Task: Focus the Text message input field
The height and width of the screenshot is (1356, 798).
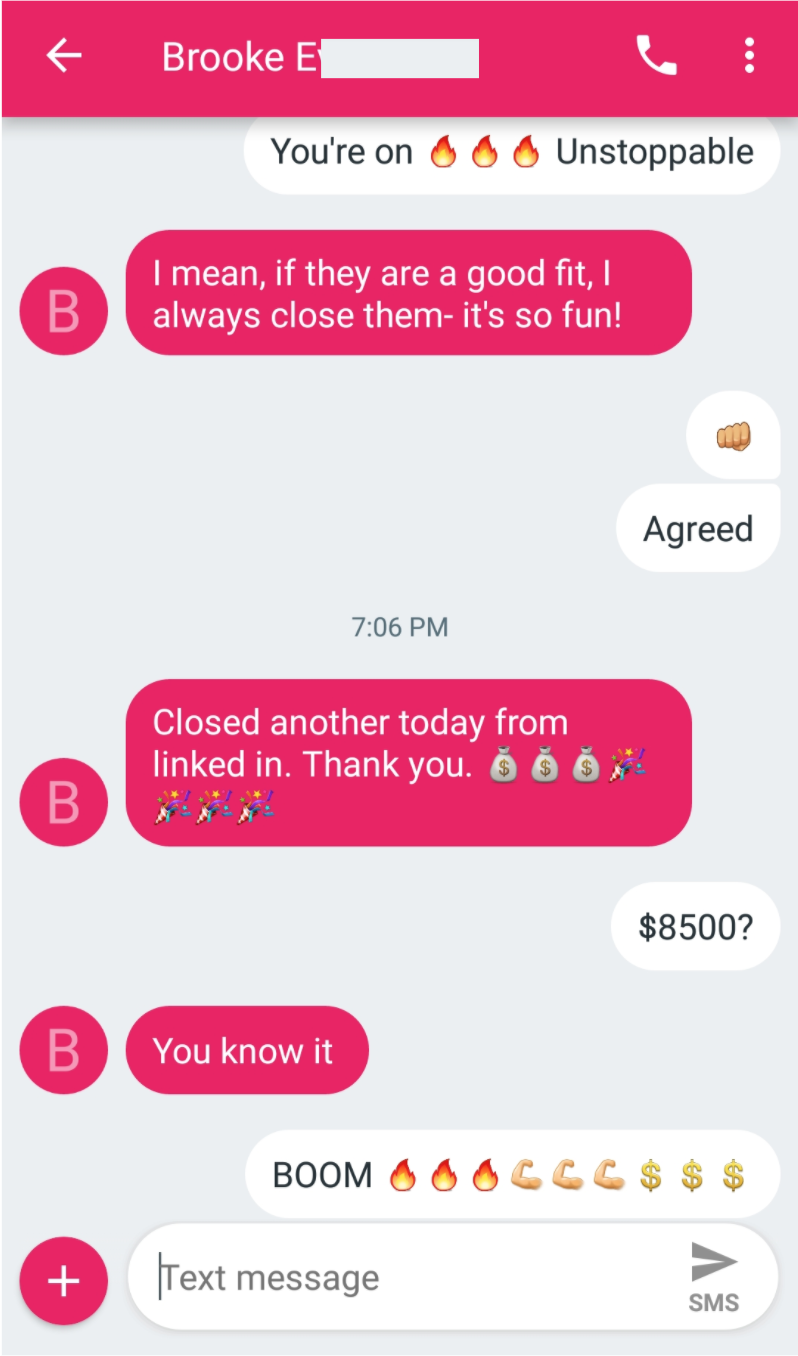Action: pos(400,1278)
